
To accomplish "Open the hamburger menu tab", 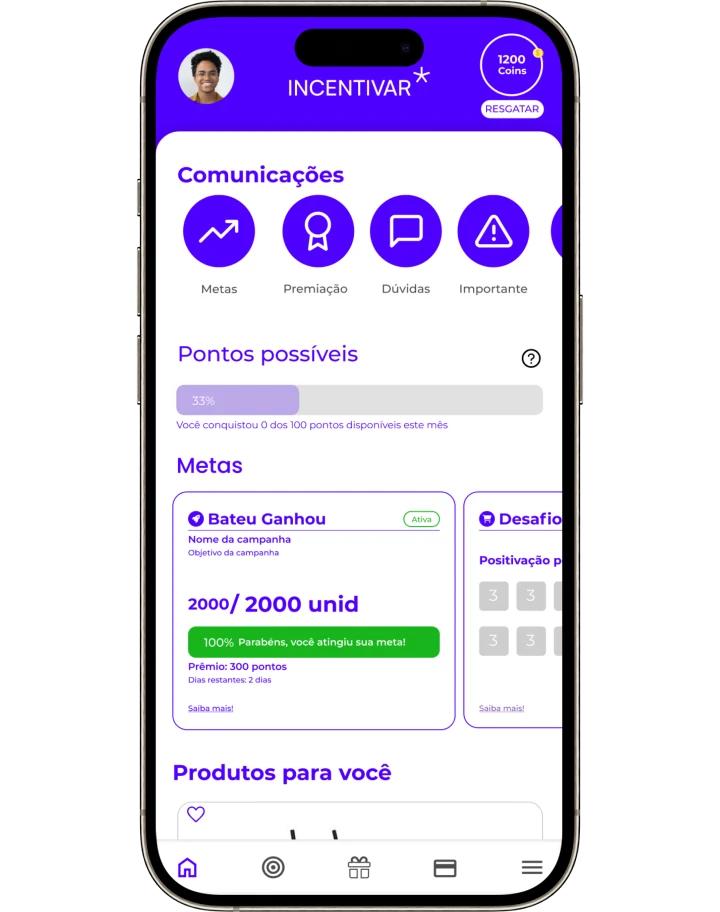I will point(532,867).
